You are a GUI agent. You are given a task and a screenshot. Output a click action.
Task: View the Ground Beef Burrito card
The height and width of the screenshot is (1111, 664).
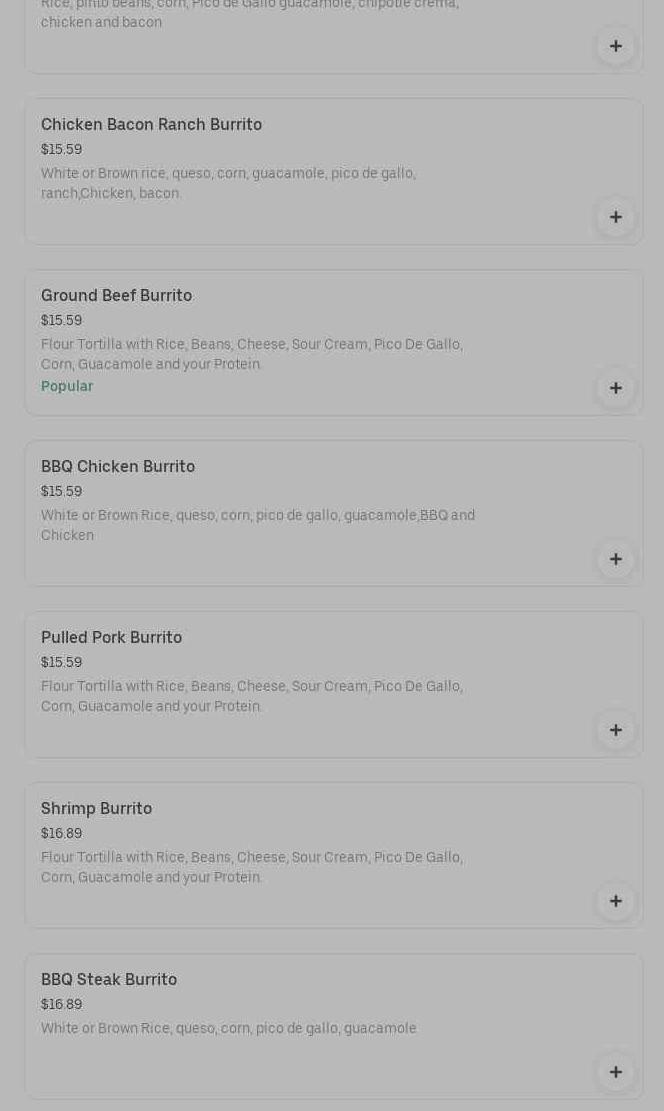(117, 296)
